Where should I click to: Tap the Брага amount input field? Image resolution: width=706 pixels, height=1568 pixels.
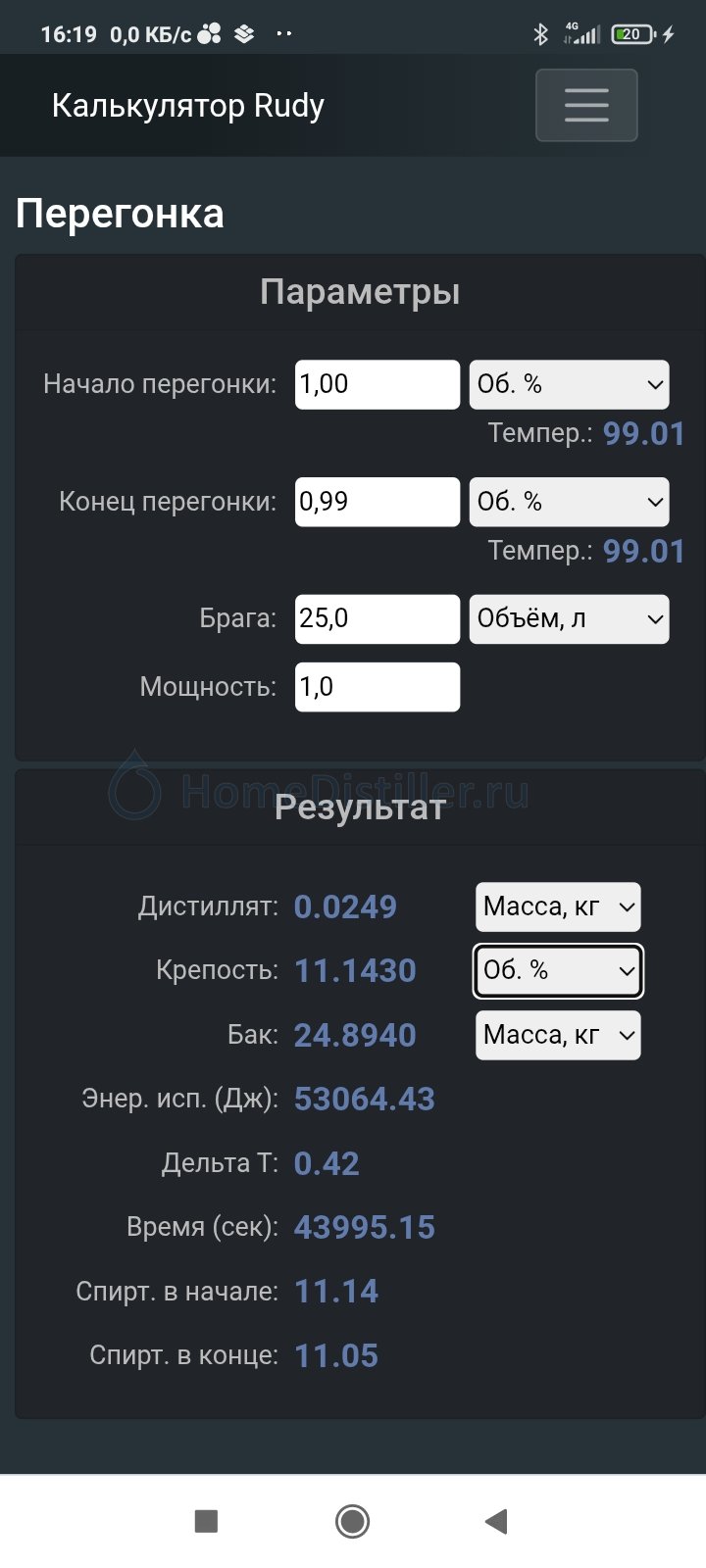377,619
